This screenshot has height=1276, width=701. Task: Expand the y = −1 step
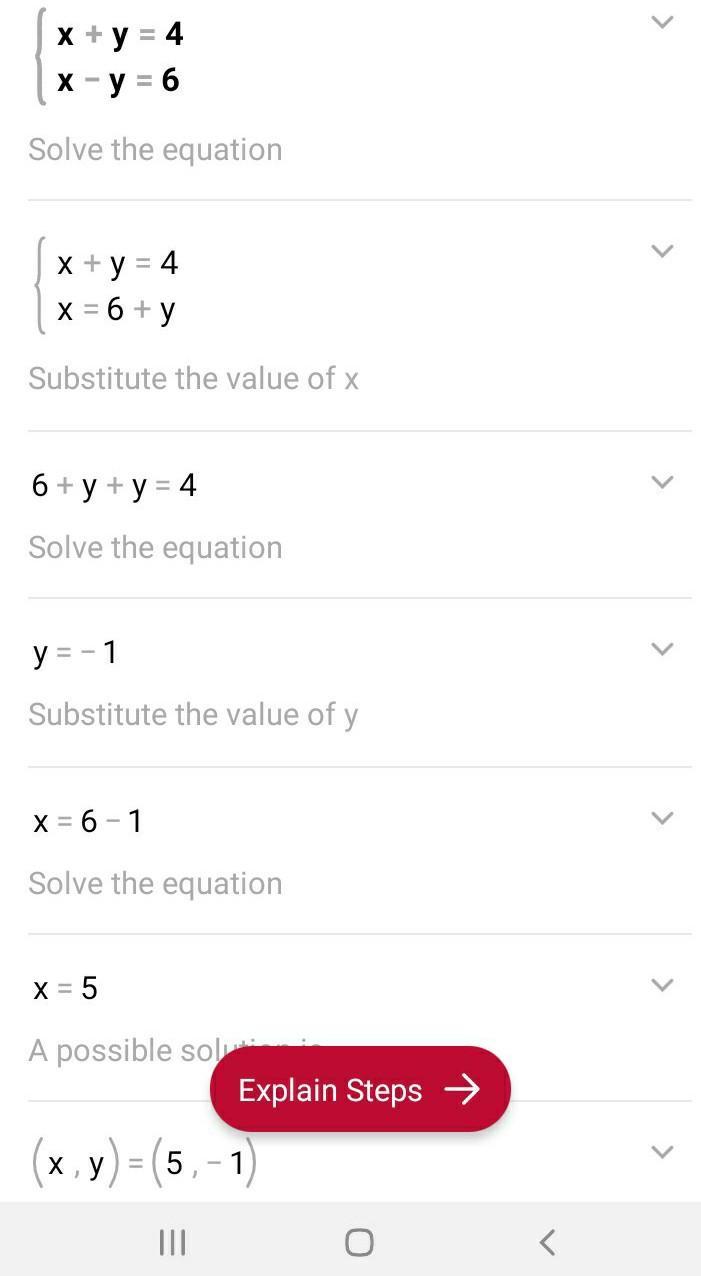click(x=662, y=649)
